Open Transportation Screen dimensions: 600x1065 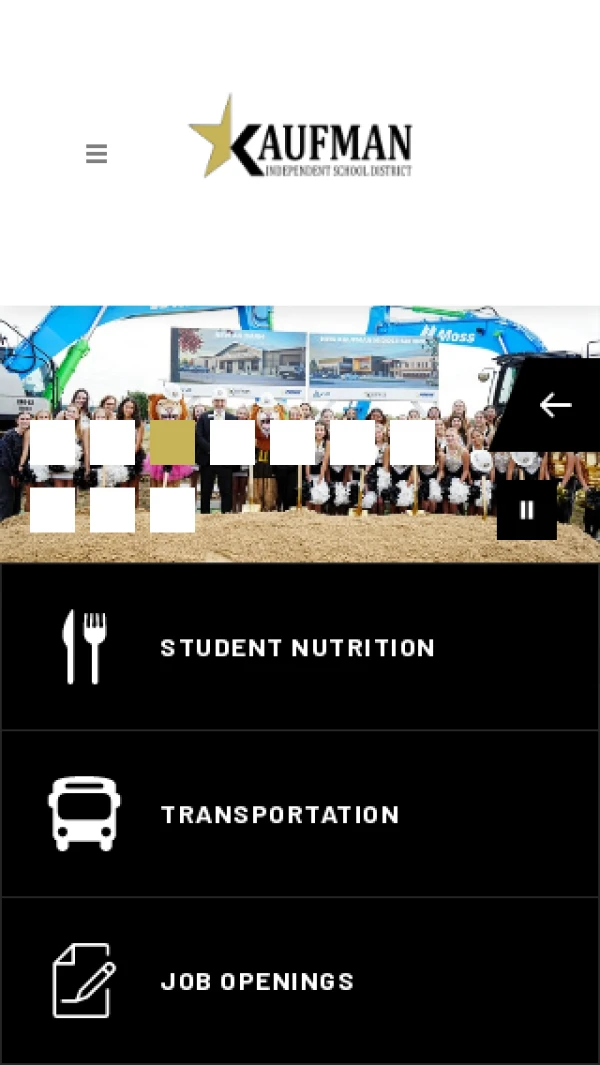[x=300, y=814]
